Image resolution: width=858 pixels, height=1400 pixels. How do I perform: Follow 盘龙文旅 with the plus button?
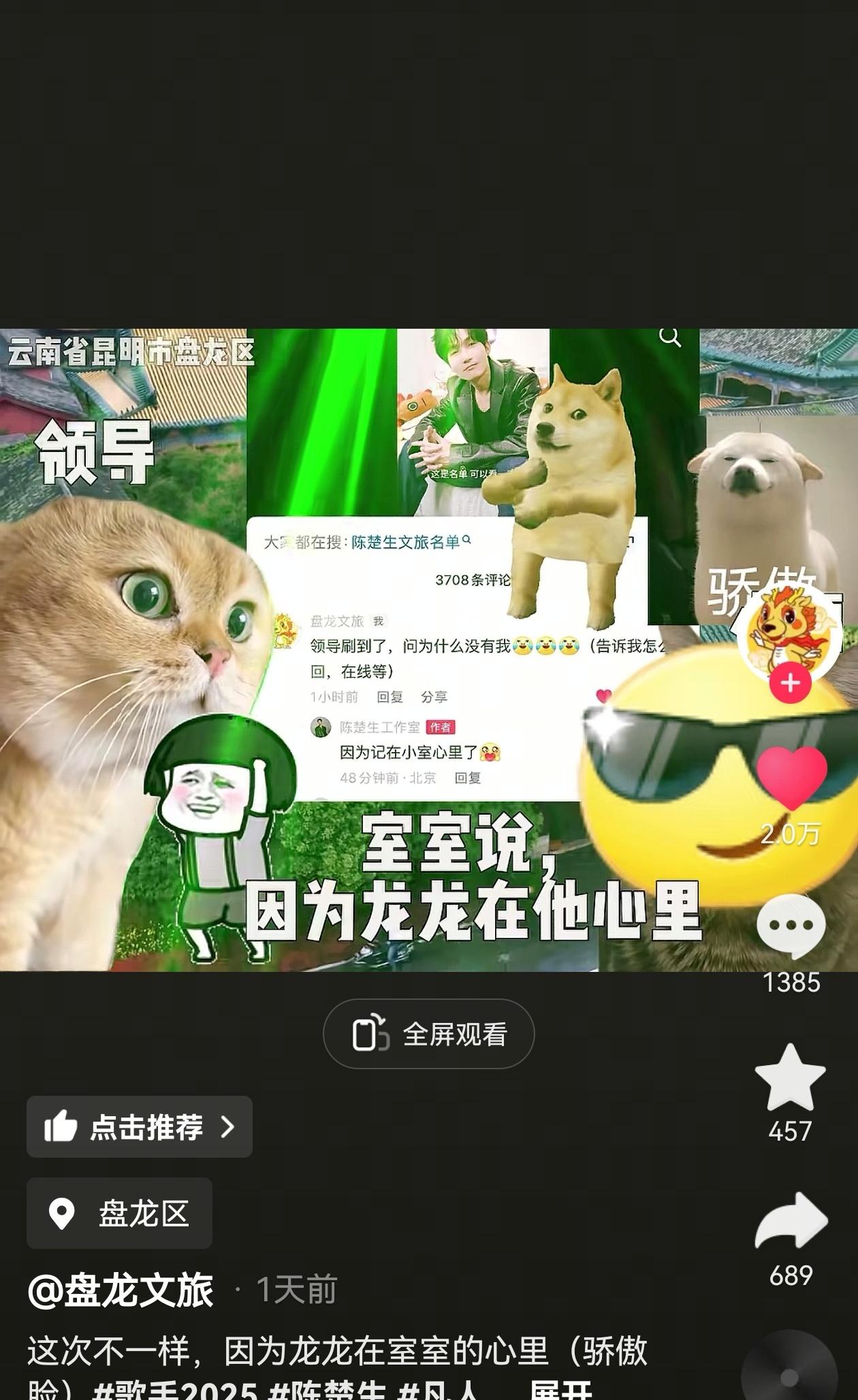tap(790, 683)
